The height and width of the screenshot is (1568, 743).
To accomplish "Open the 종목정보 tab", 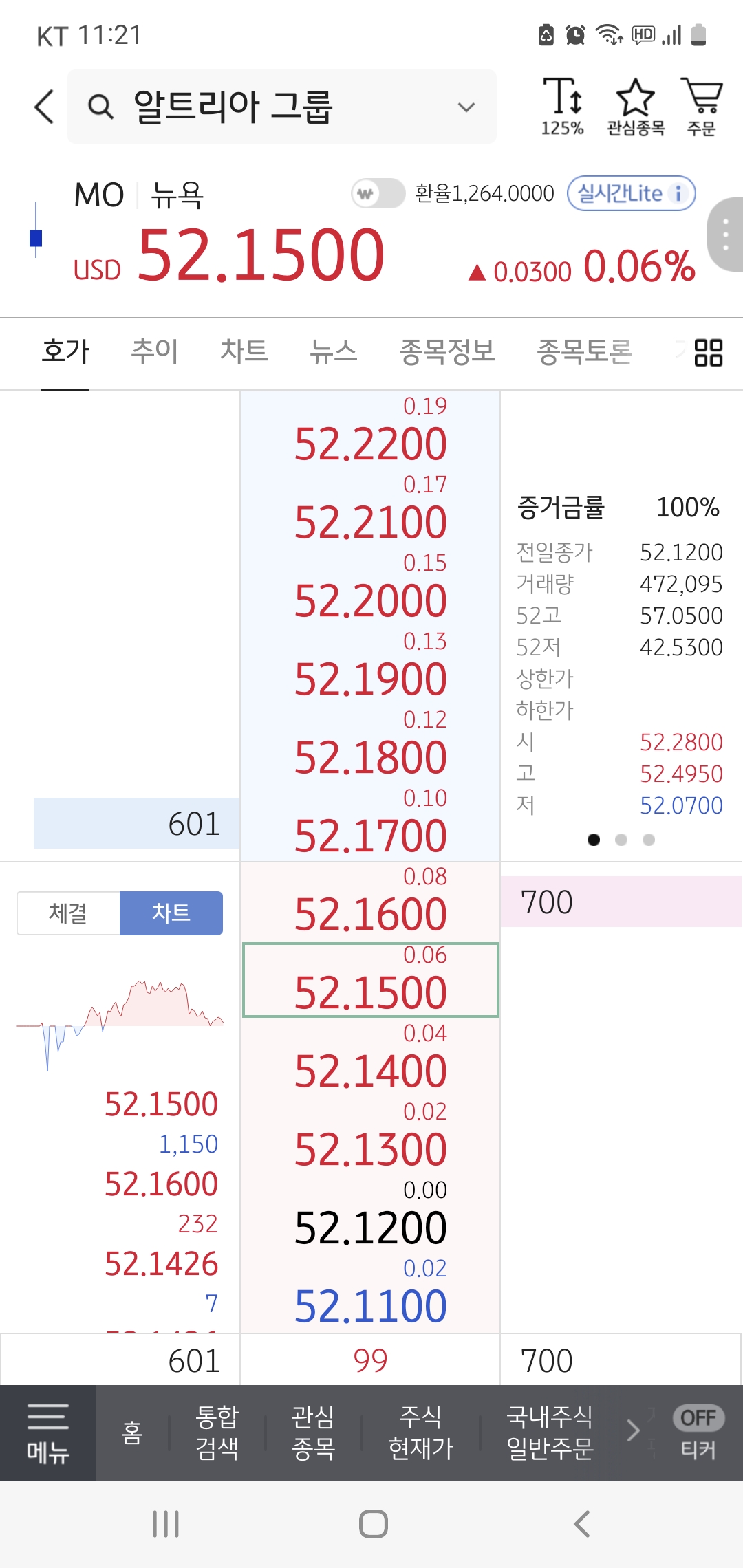I will 447,351.
